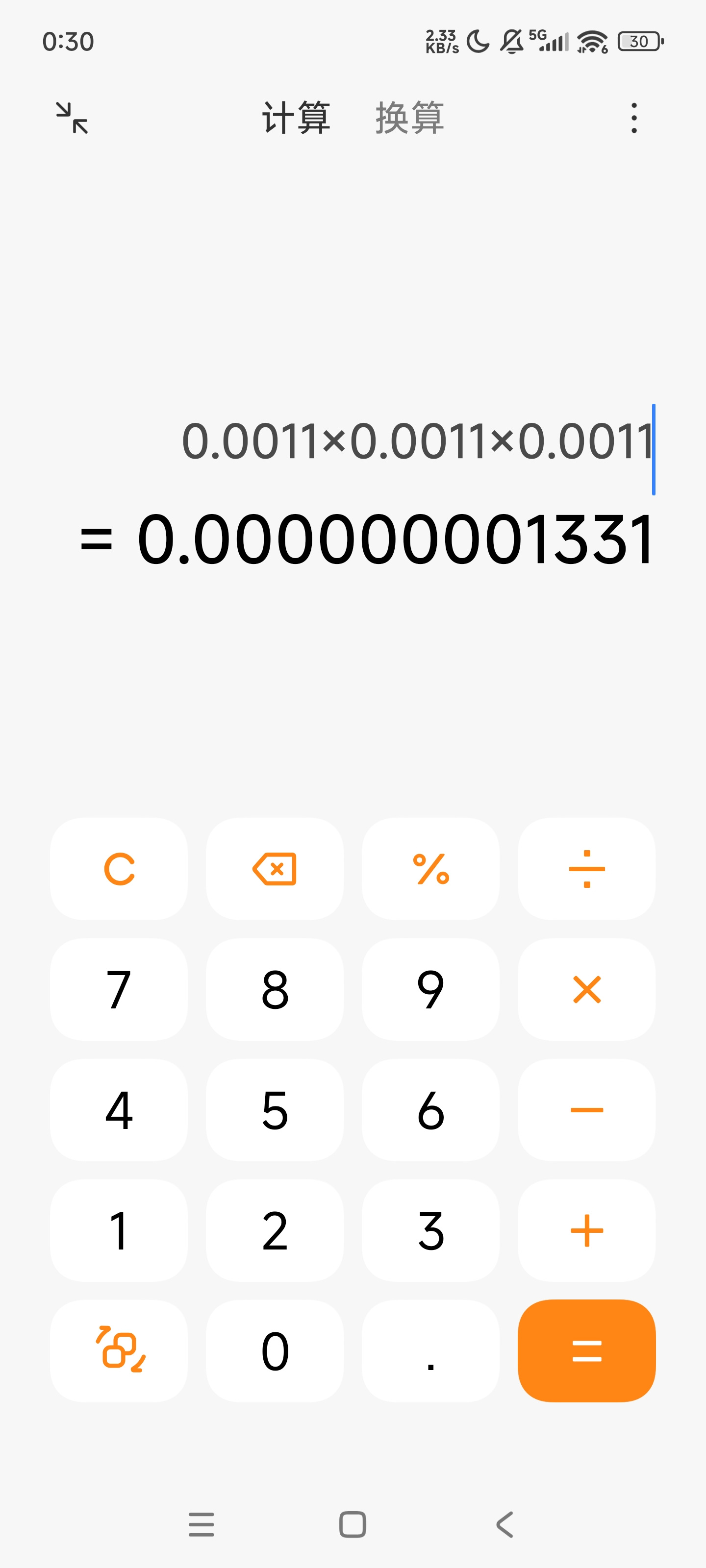Tap the shrink to floating window icon
This screenshot has height=1568, width=706.
(72, 118)
